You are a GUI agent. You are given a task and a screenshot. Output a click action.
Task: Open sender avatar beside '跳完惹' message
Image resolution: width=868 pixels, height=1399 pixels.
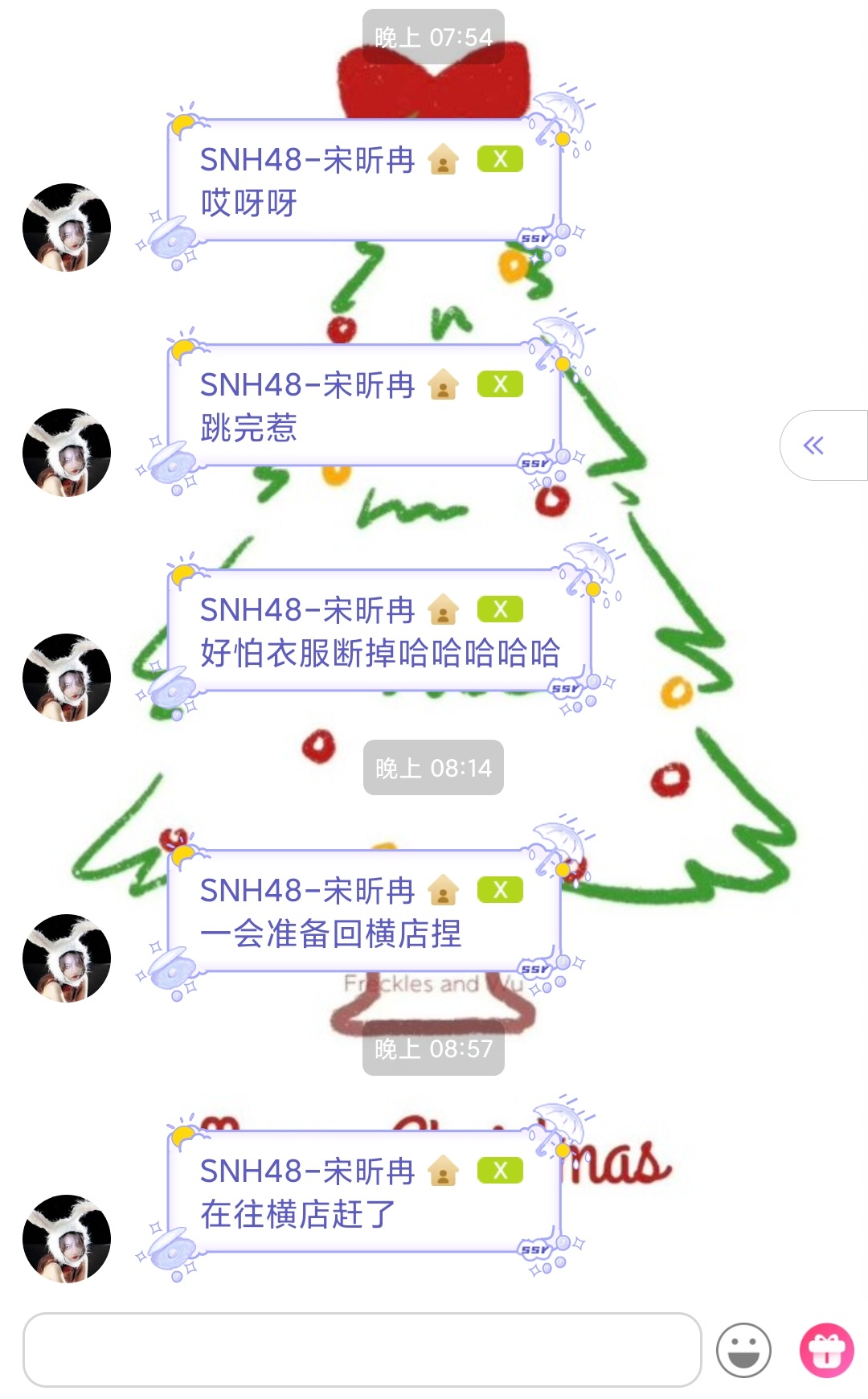67,453
